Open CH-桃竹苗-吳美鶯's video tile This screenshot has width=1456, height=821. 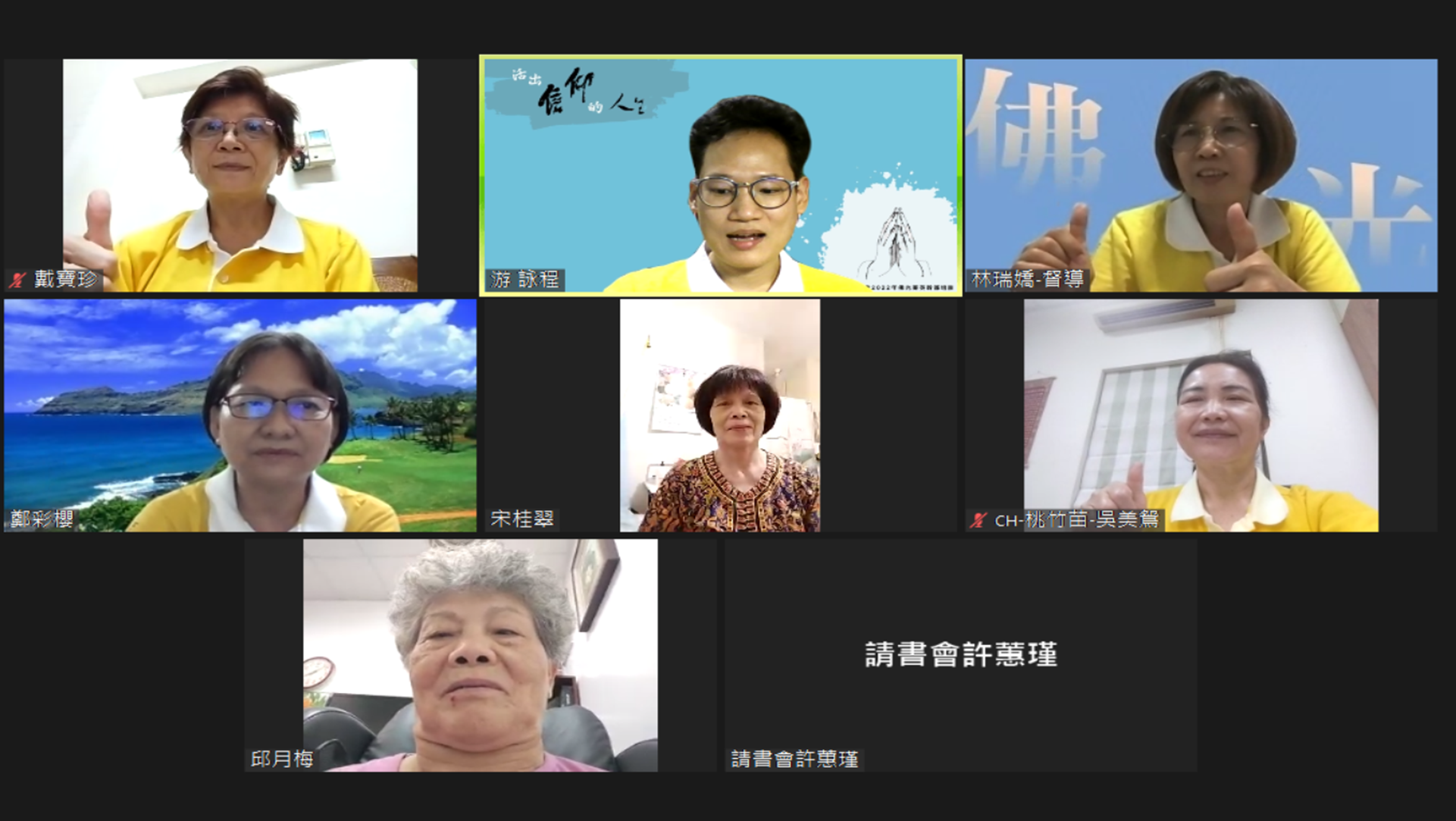tap(1201, 415)
